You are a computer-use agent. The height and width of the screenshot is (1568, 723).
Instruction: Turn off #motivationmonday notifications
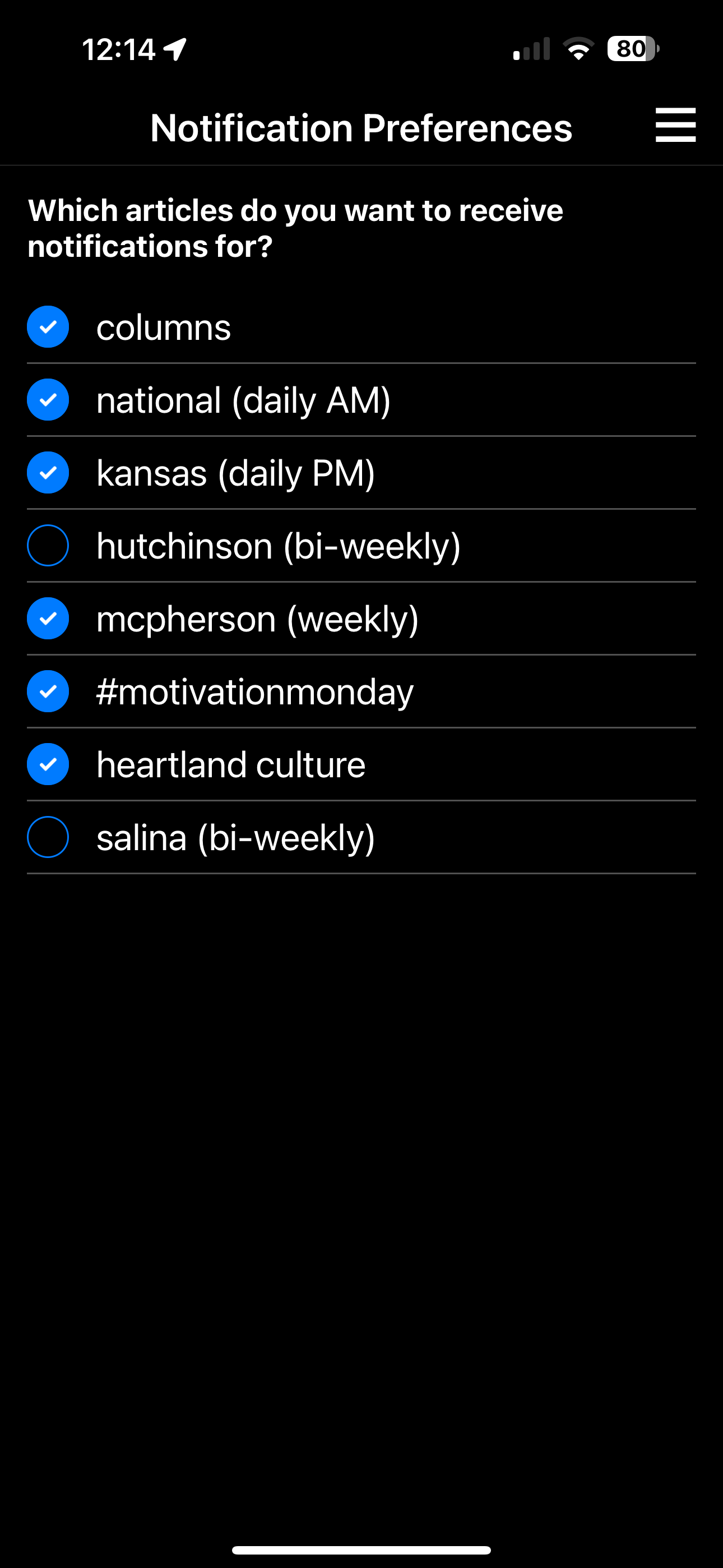click(x=48, y=691)
